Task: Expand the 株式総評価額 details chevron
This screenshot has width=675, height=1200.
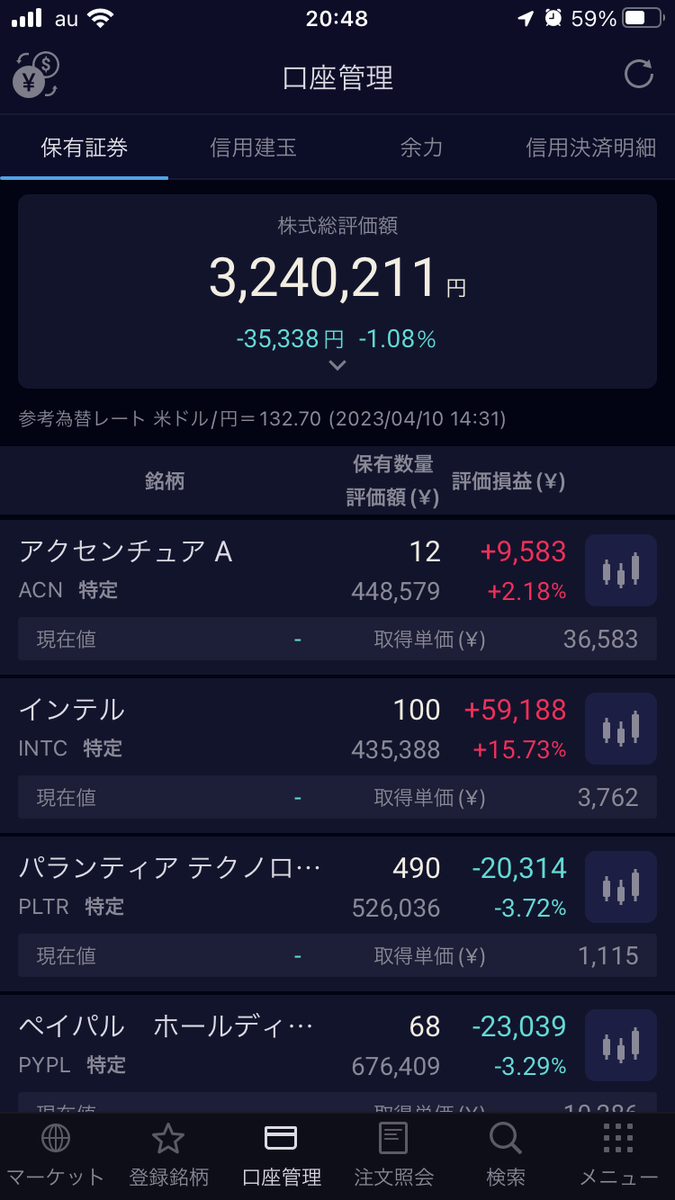Action: coord(337,365)
